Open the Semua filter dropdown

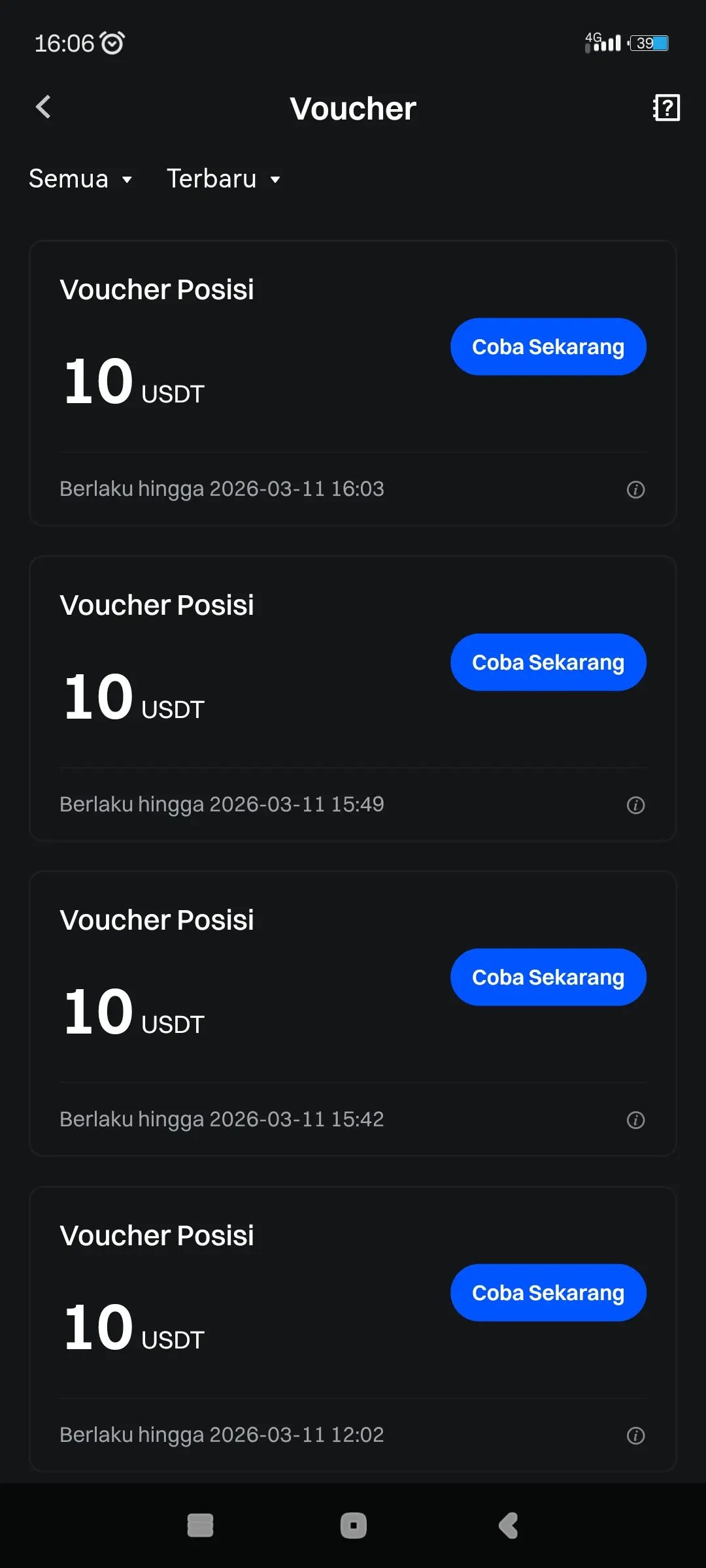pos(69,178)
